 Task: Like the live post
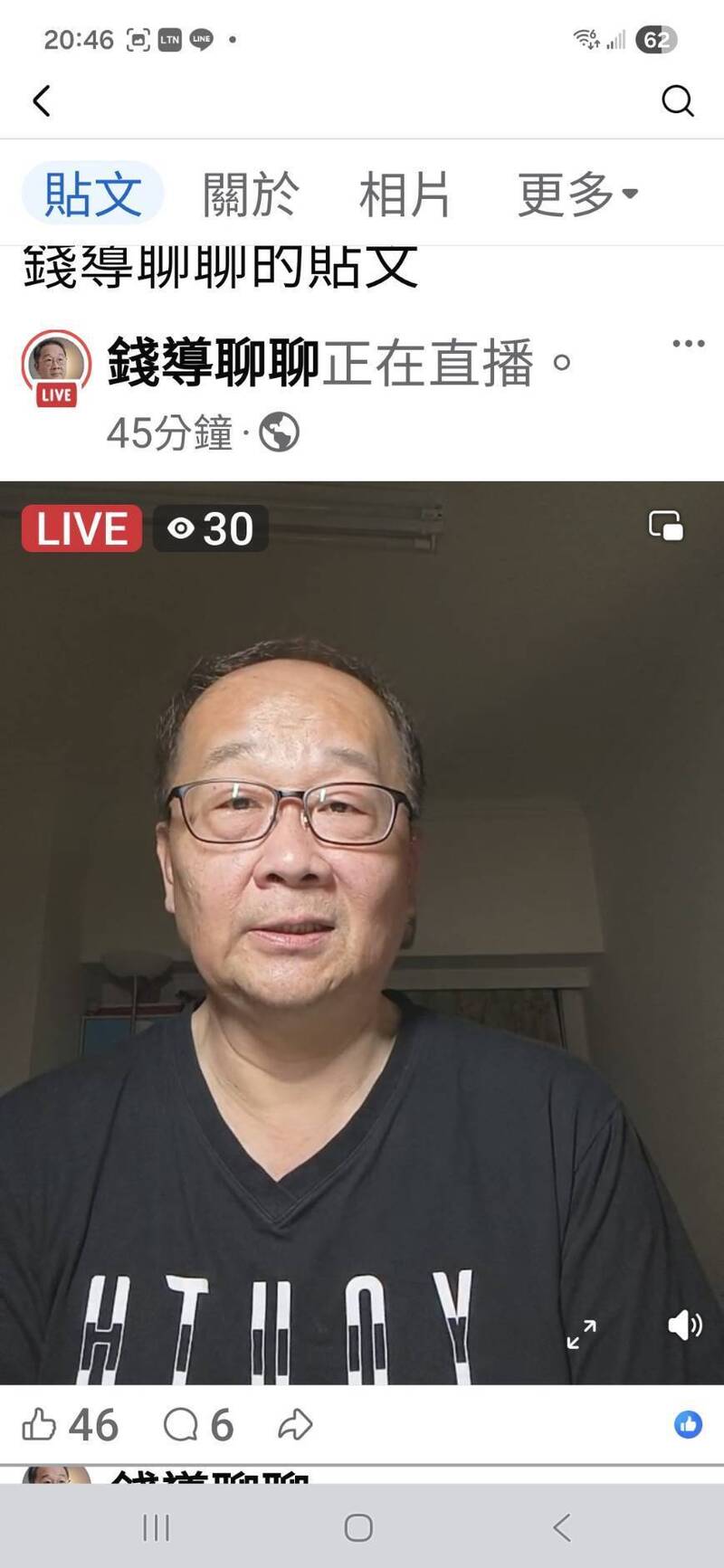[x=40, y=1425]
